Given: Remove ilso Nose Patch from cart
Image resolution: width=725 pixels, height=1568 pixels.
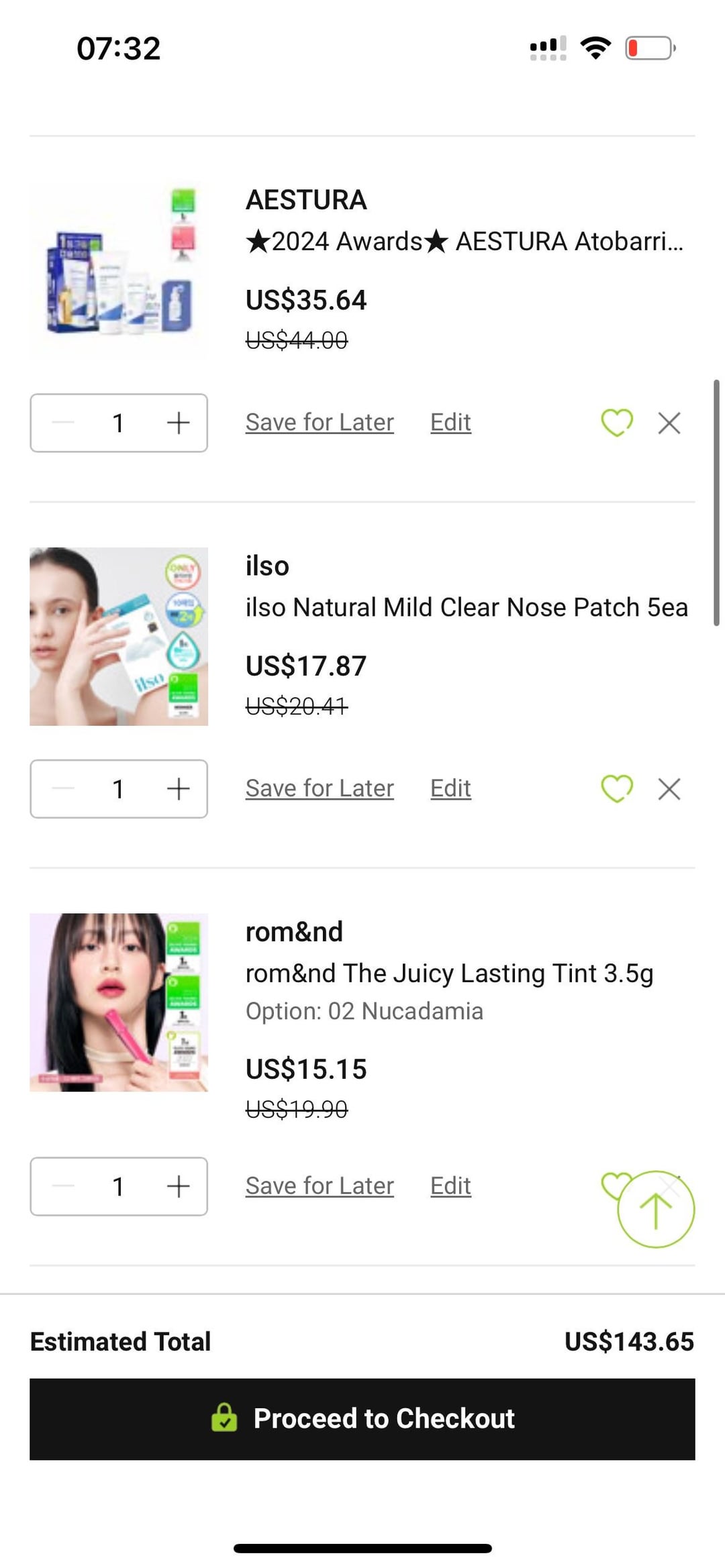Looking at the screenshot, I should coord(669,789).
